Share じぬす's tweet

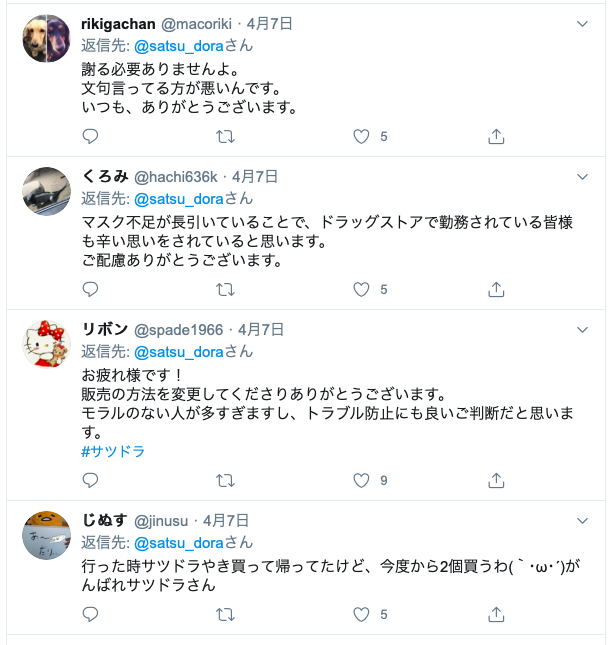tap(496, 614)
